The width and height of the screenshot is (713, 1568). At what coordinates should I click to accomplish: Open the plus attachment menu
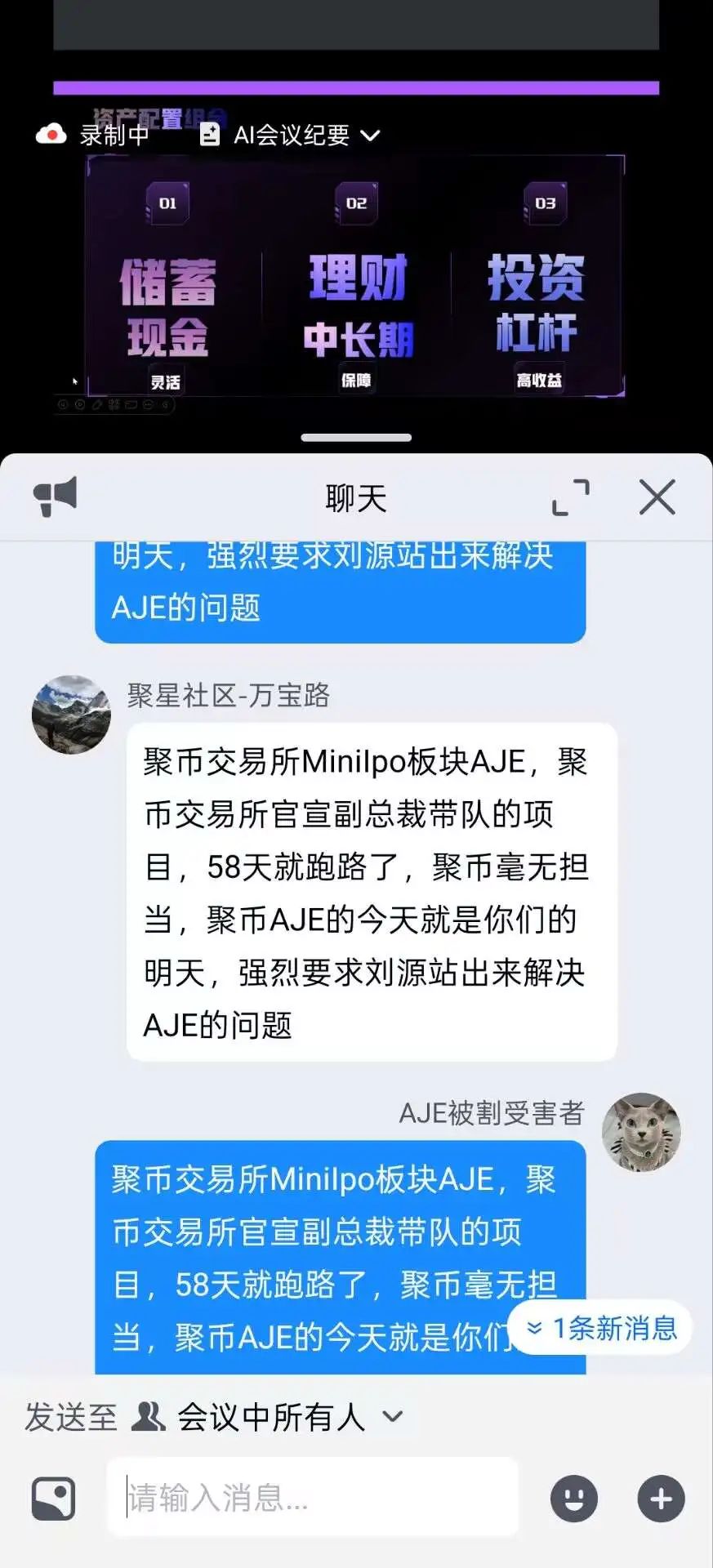(661, 1499)
